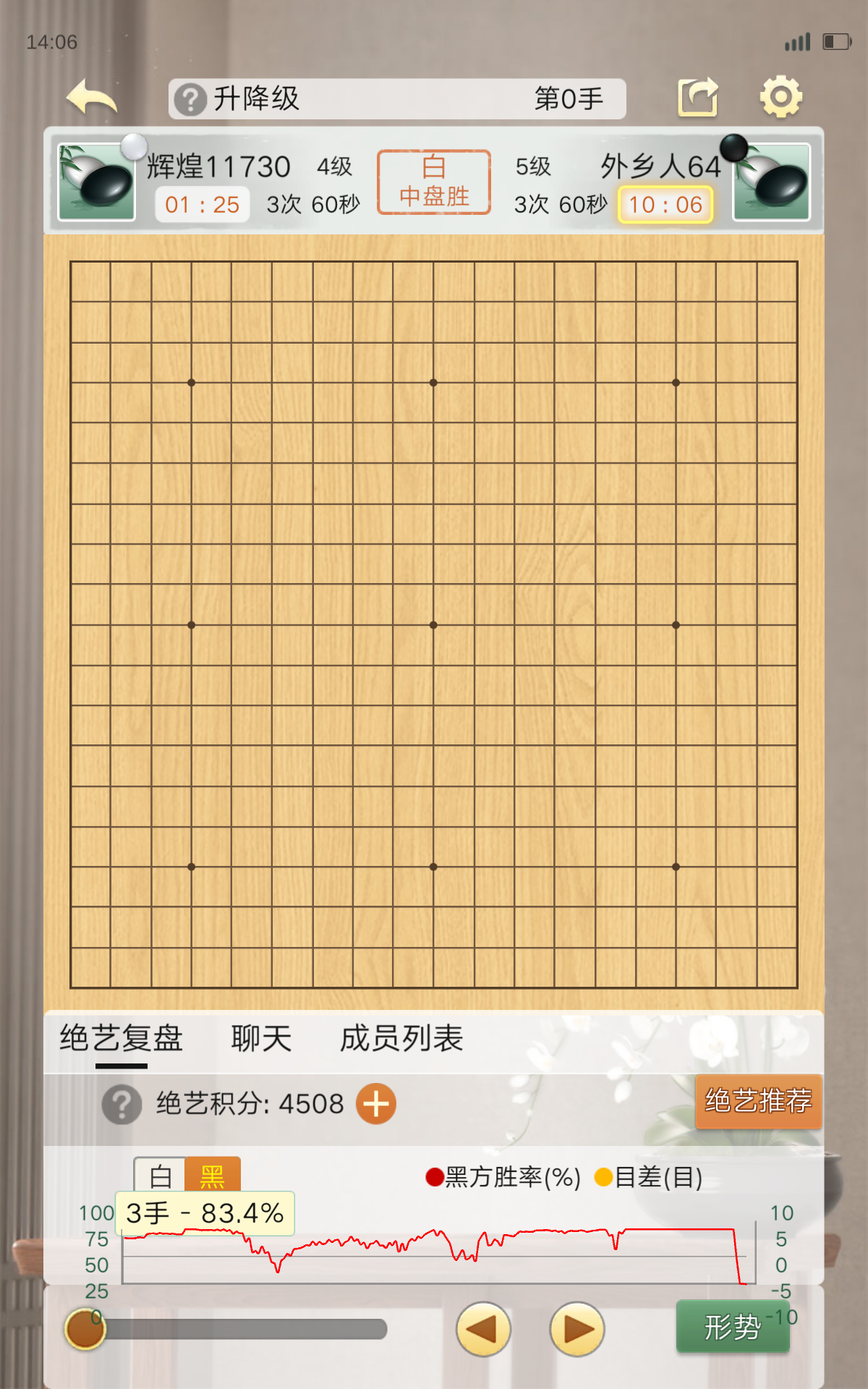This screenshot has width=868, height=1389.
Task: Step back to the previous move
Action: coord(483,1329)
